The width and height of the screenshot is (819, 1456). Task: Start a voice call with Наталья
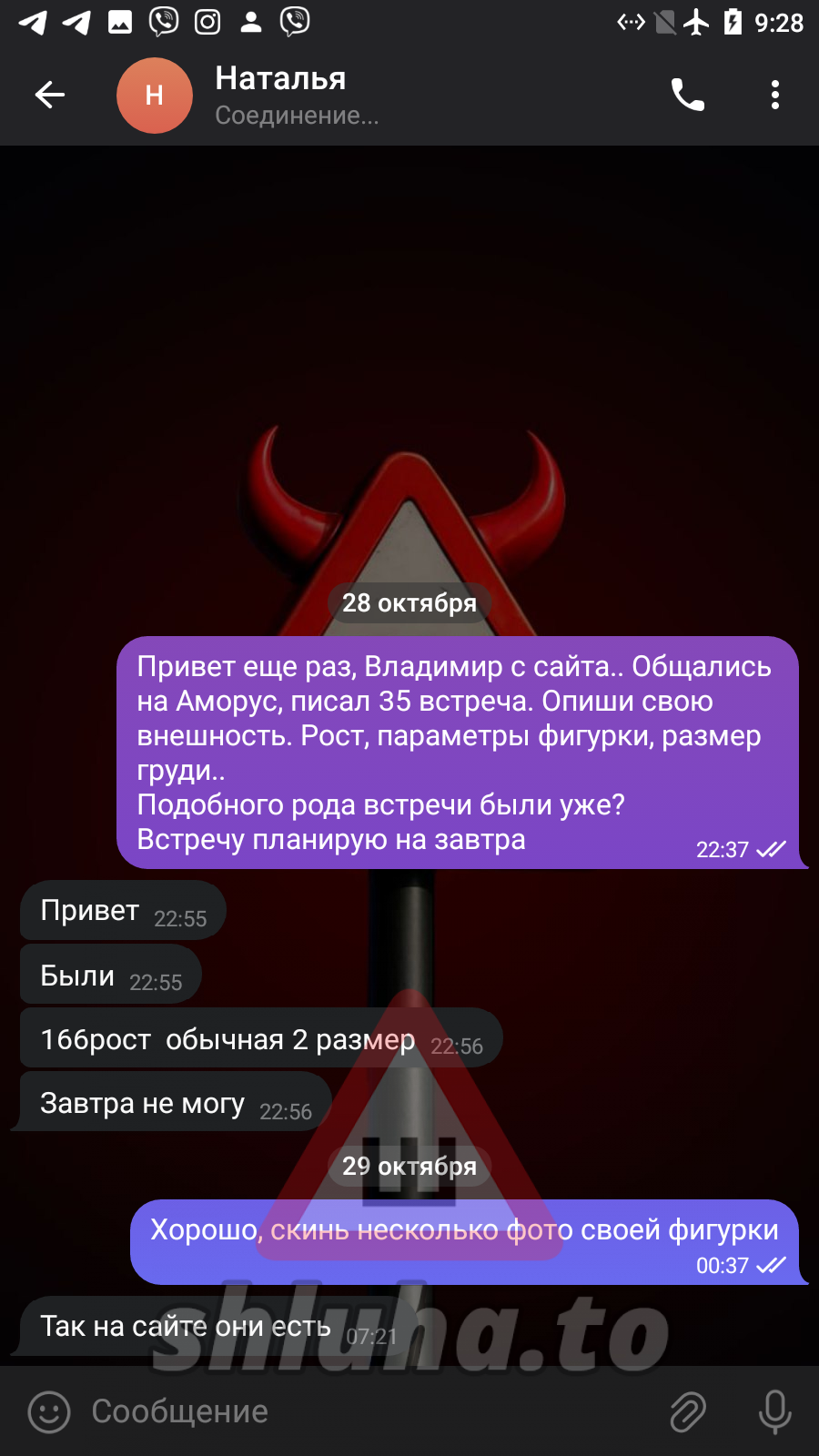tap(687, 95)
